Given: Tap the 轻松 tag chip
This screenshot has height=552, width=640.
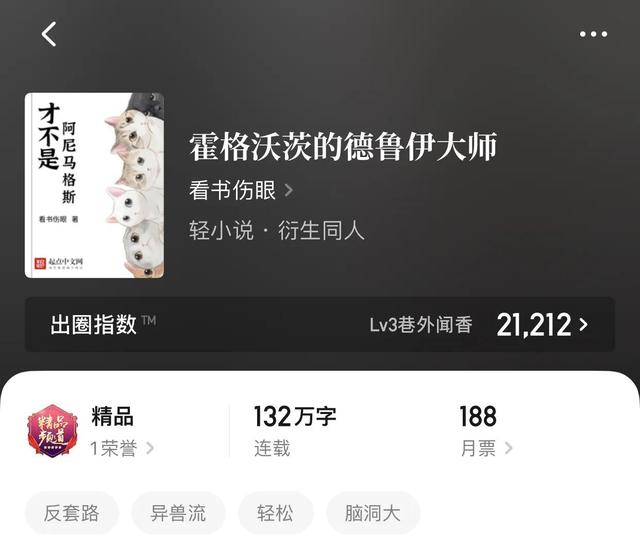Looking at the screenshot, I should tap(275, 514).
